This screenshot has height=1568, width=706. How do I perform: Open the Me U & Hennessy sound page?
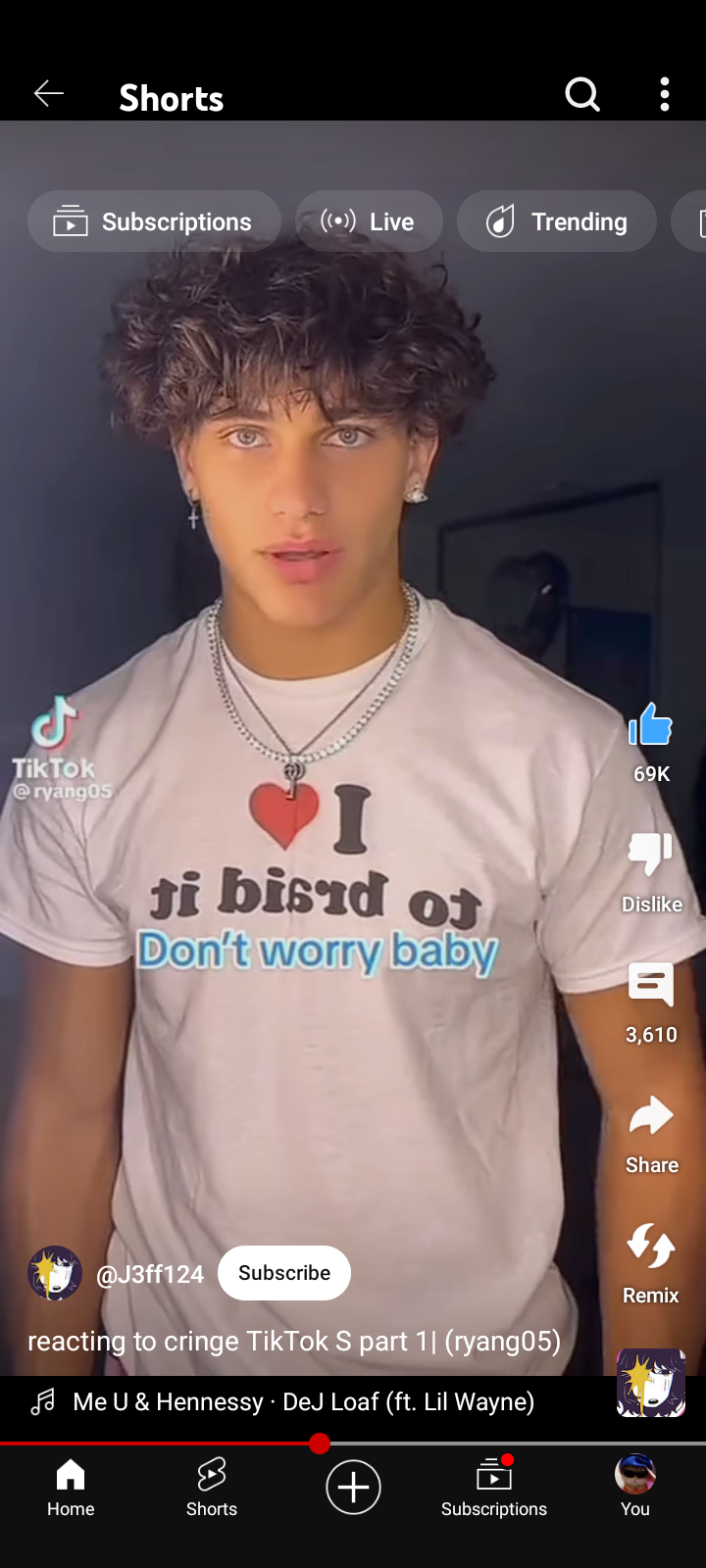click(302, 1402)
